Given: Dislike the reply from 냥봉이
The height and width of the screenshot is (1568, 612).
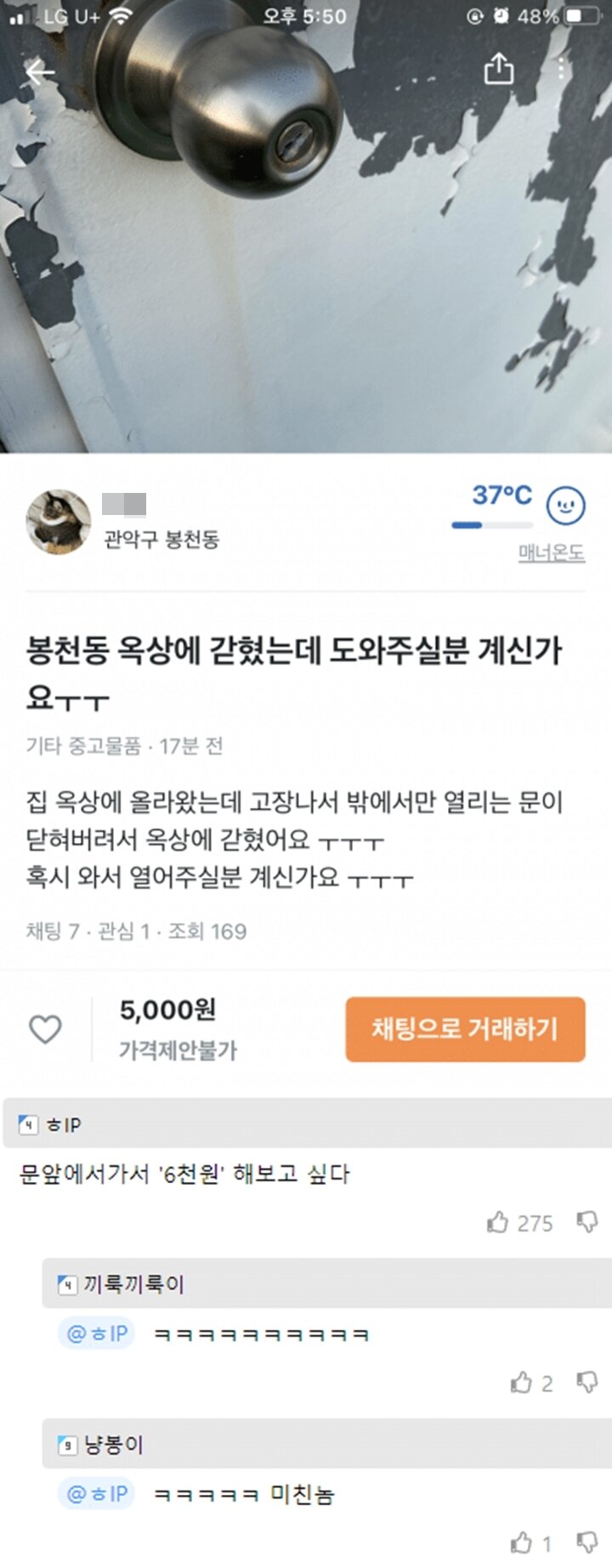Looking at the screenshot, I should pos(586,1542).
